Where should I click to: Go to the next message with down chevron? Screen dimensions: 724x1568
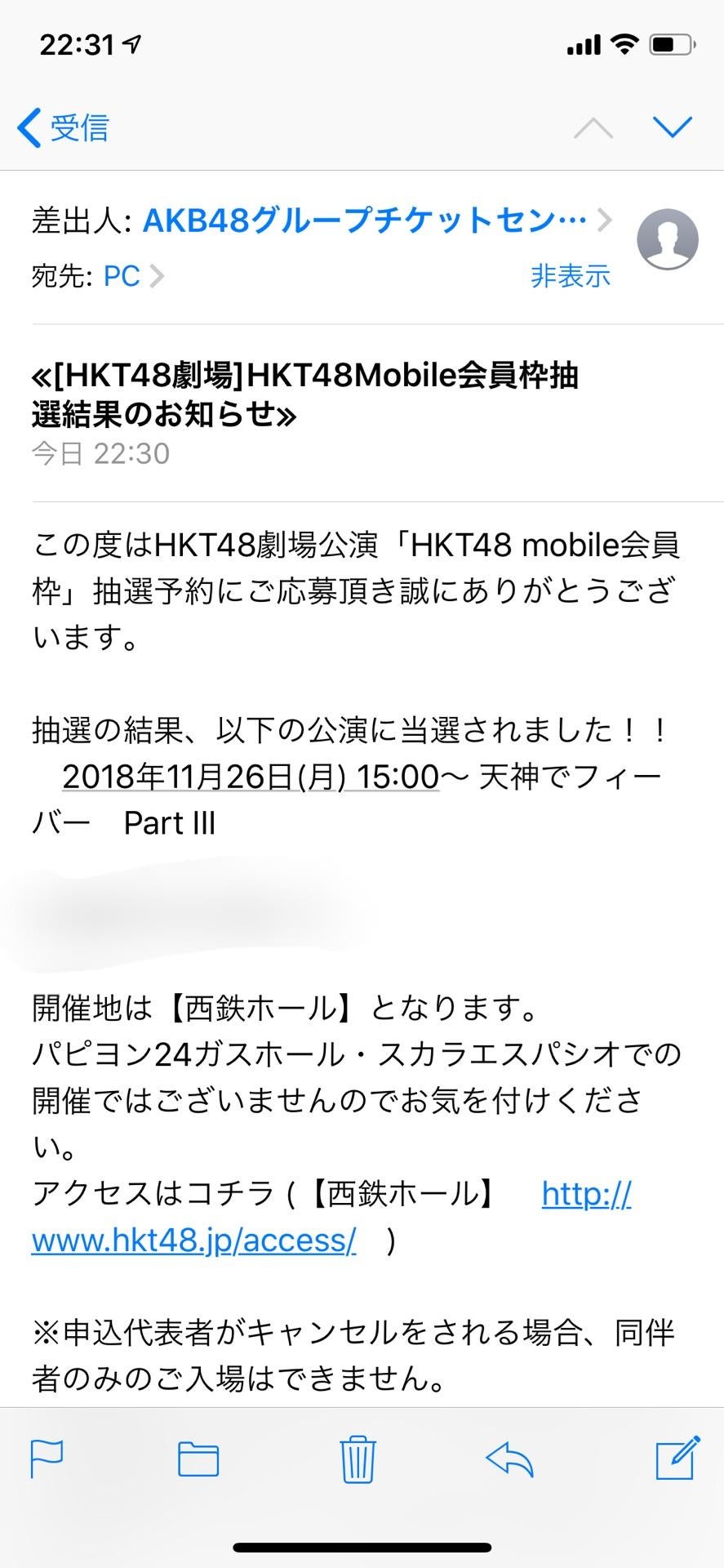point(672,127)
